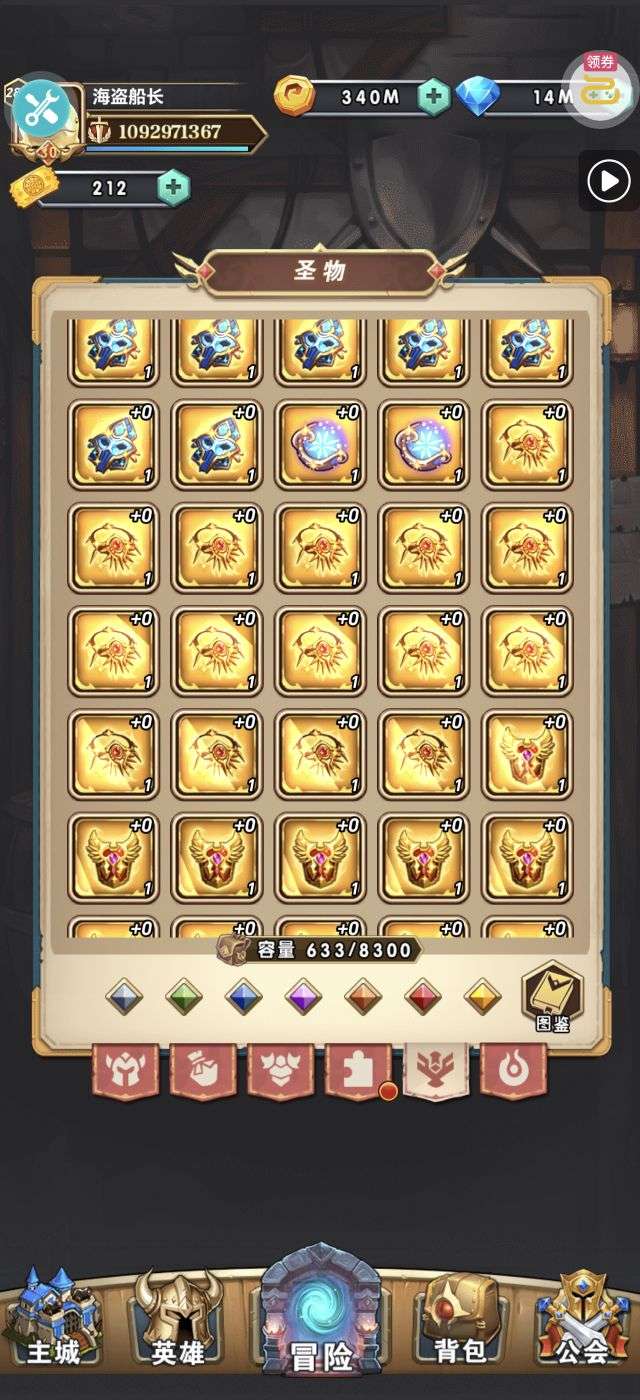640x1400 pixels.
Task: Add more gold coins with plus button
Action: pos(433,97)
